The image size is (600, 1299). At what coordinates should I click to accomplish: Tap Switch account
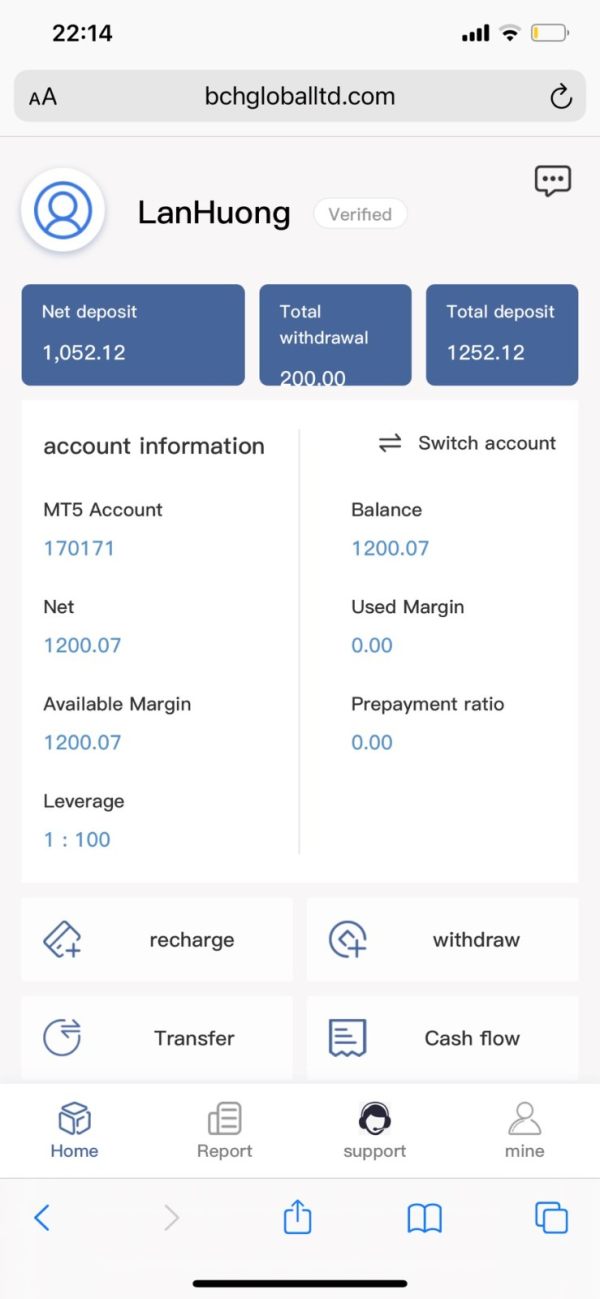467,443
